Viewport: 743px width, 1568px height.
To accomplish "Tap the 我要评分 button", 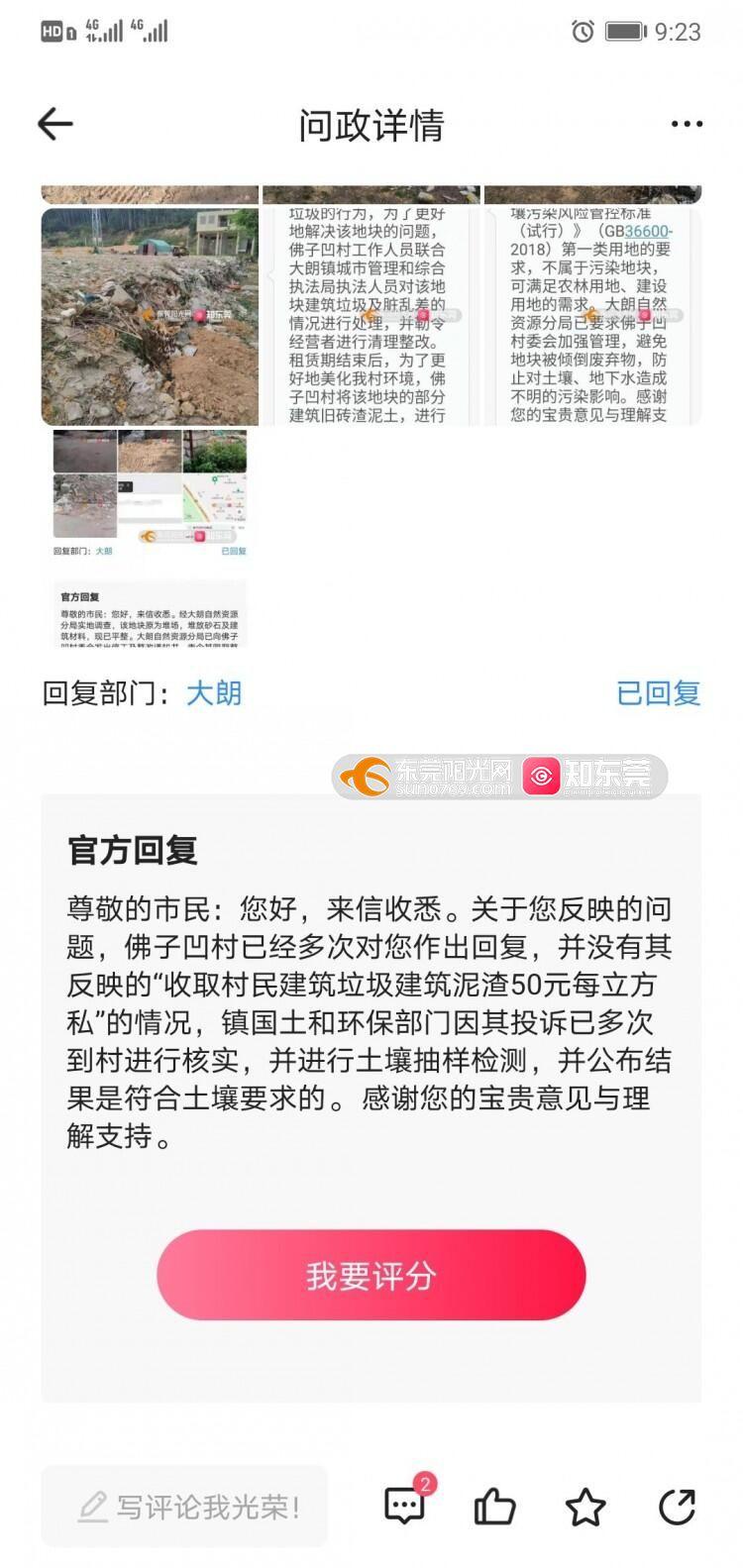I will point(371,1276).
